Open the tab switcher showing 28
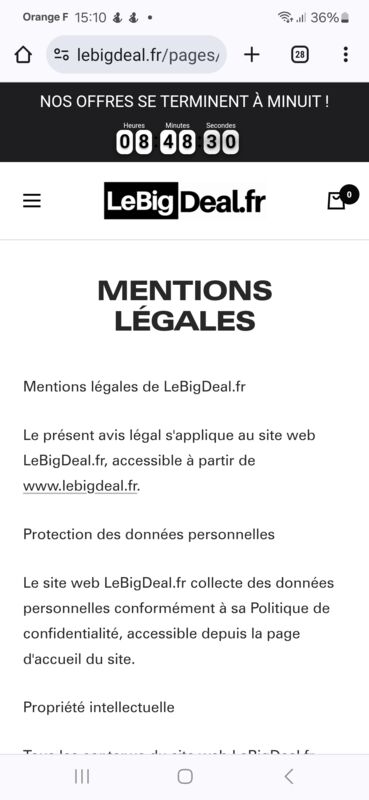Screen dimensions: 369x800 click(x=300, y=55)
